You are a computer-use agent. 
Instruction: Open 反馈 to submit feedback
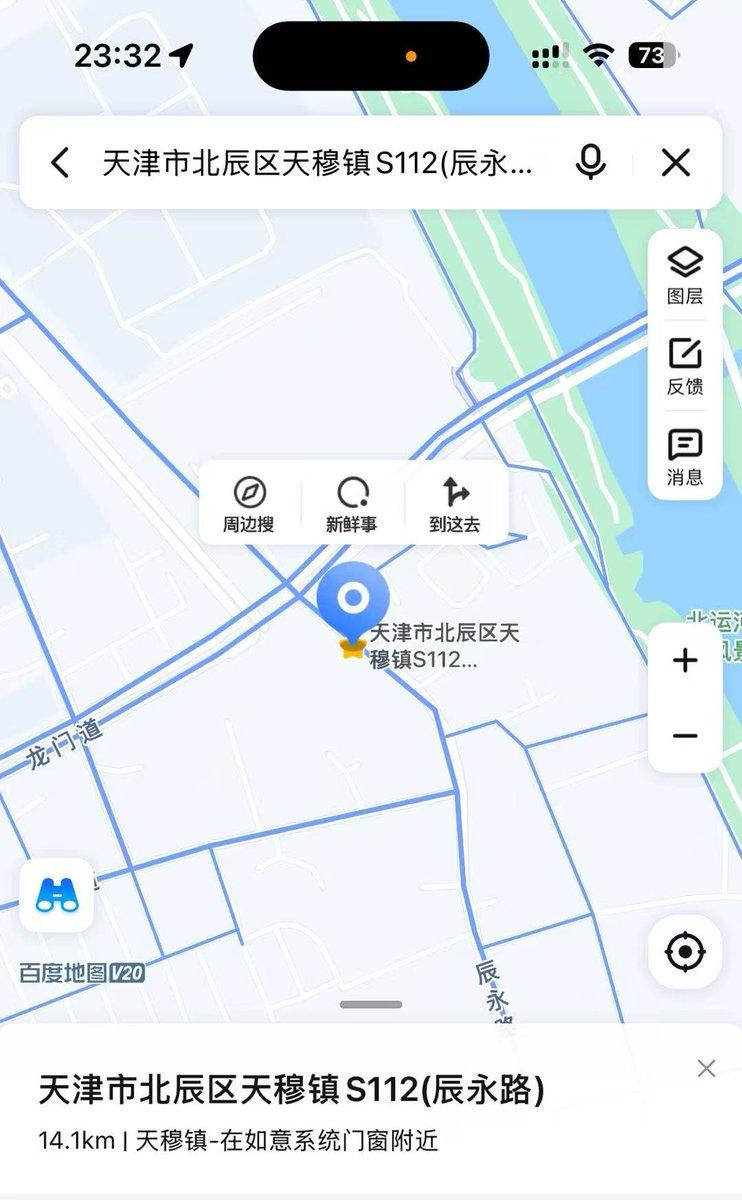685,366
